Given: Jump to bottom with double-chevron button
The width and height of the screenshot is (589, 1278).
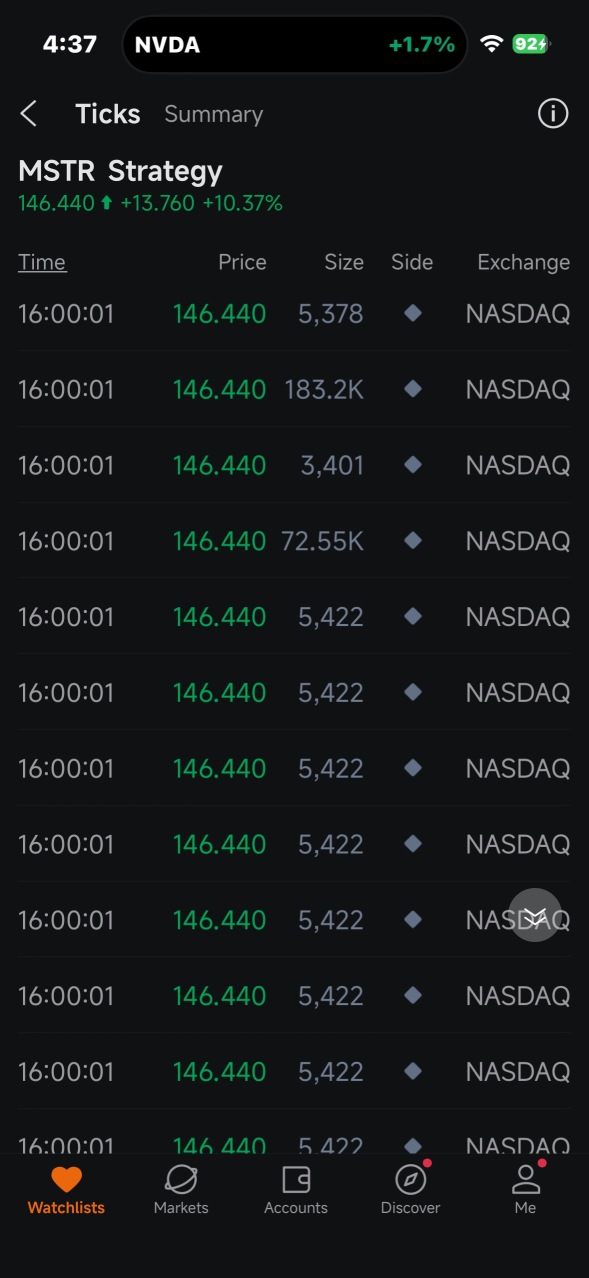Looking at the screenshot, I should point(535,915).
